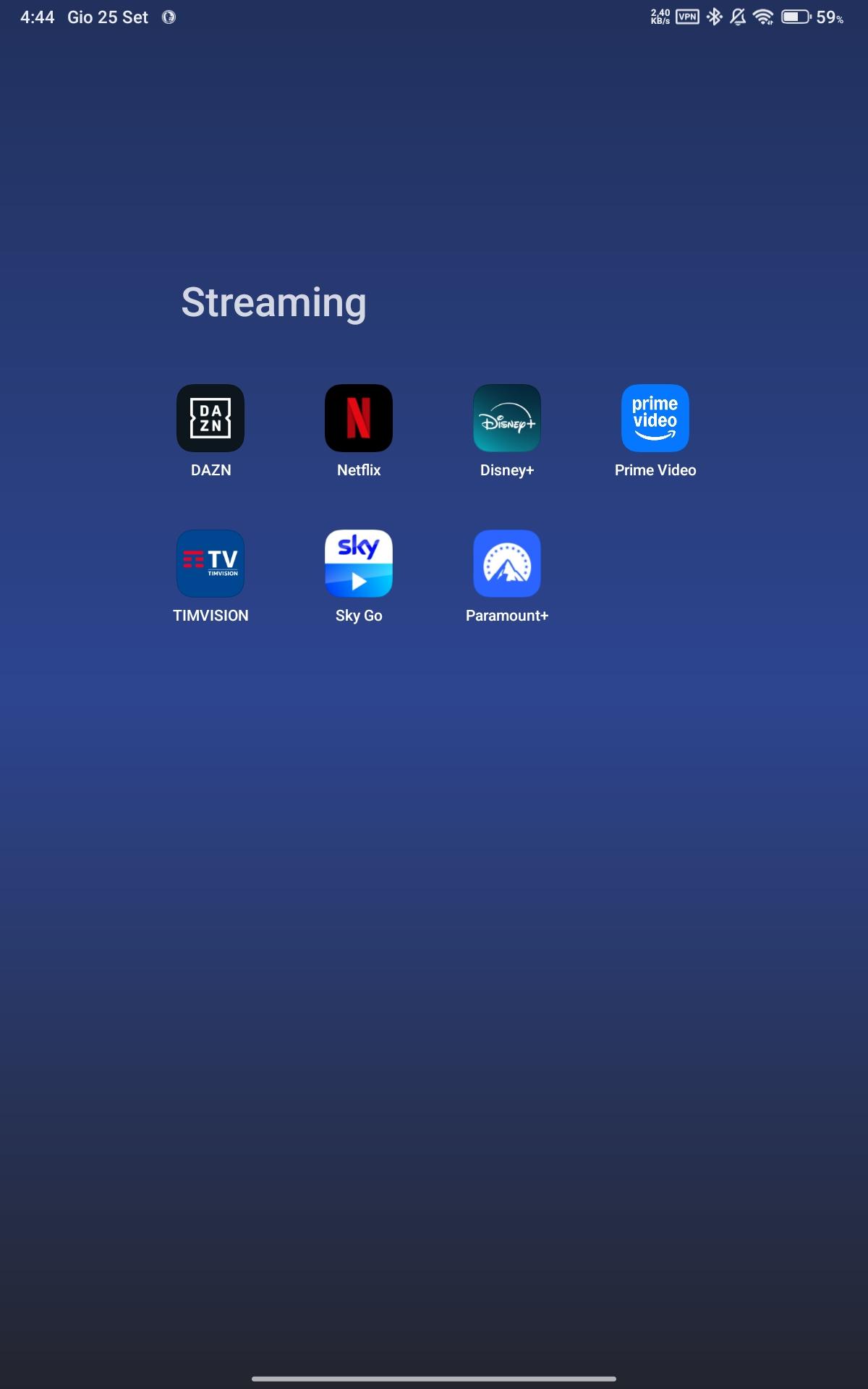Launch Sky Go
Screen dimensions: 868x1389
(359, 564)
